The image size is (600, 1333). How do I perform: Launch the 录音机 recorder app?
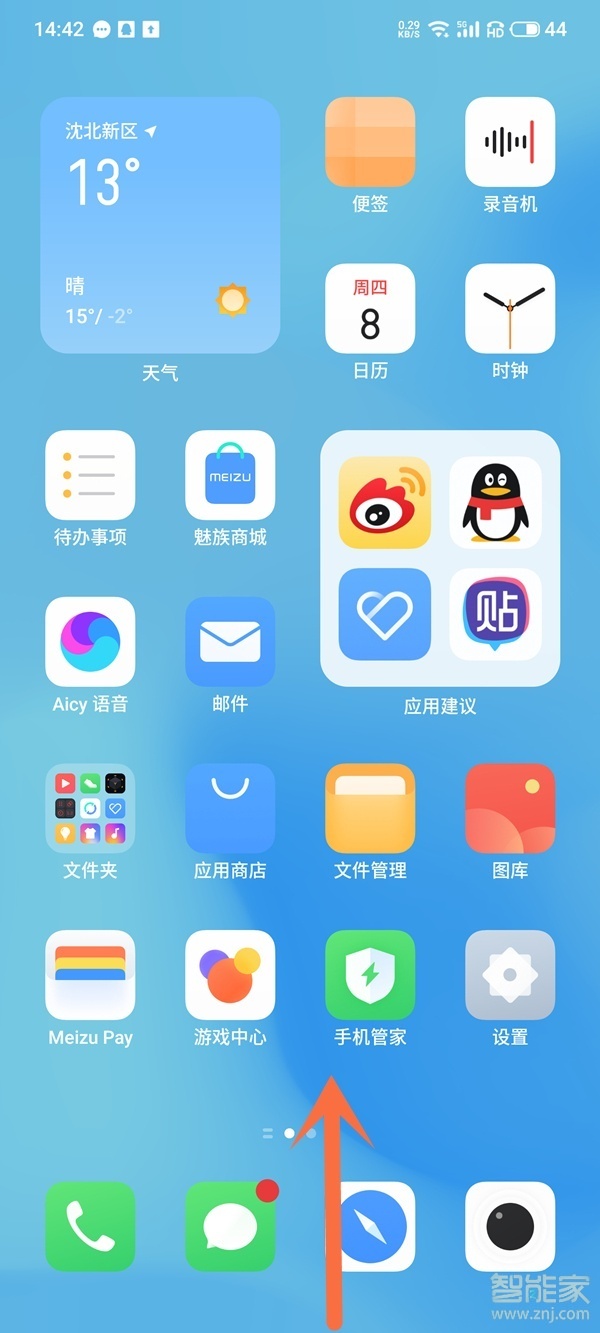pos(510,142)
